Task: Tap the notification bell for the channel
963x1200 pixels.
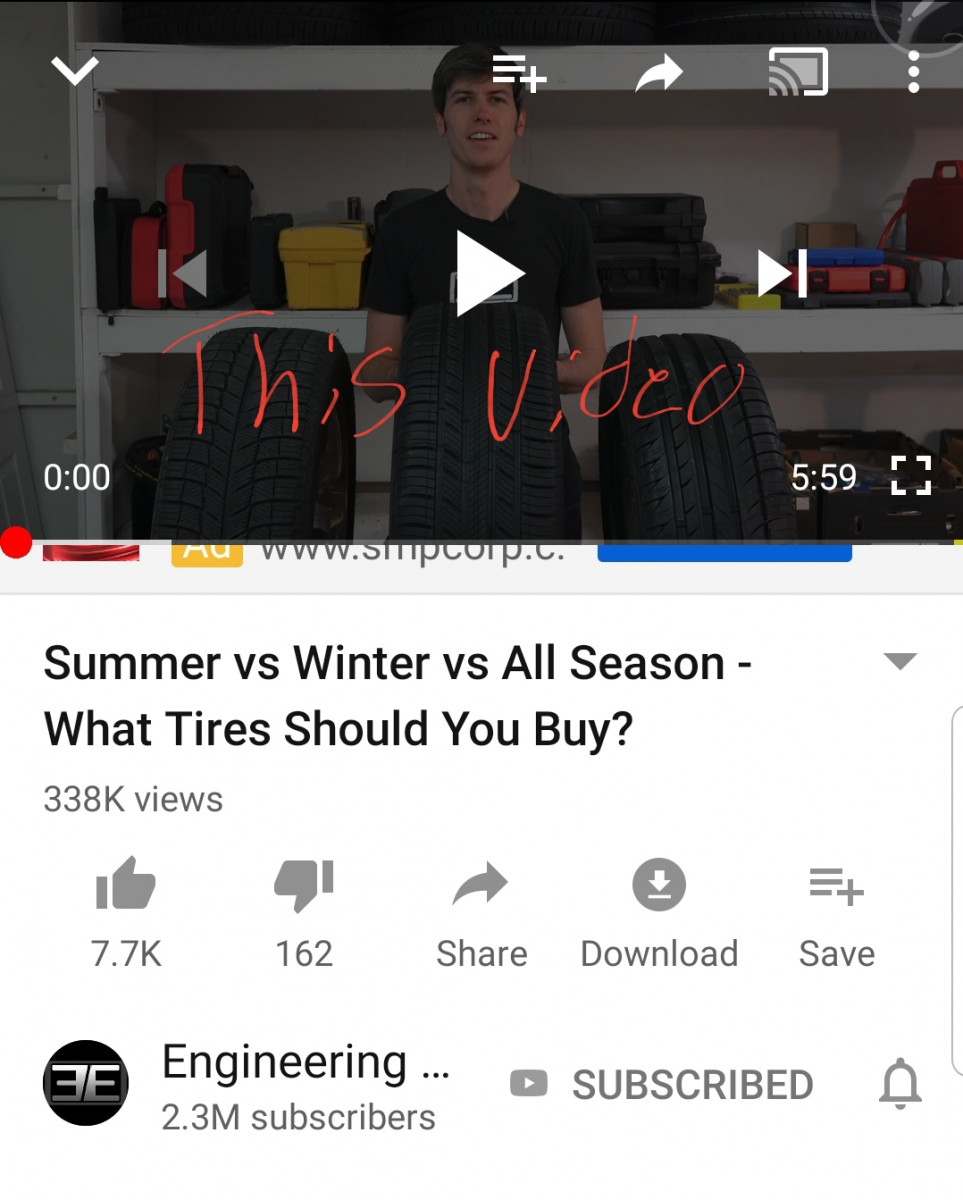Action: point(899,1084)
